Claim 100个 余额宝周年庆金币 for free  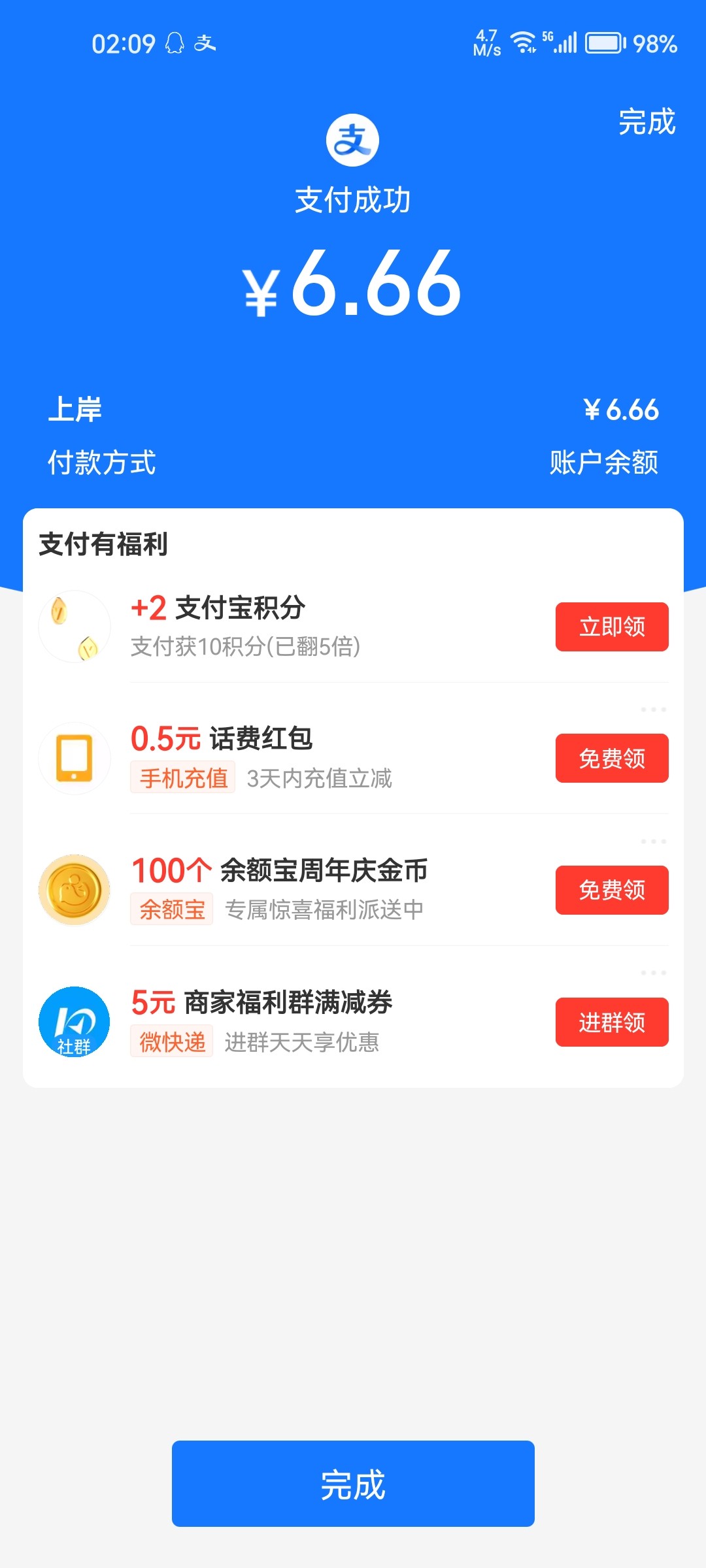611,890
